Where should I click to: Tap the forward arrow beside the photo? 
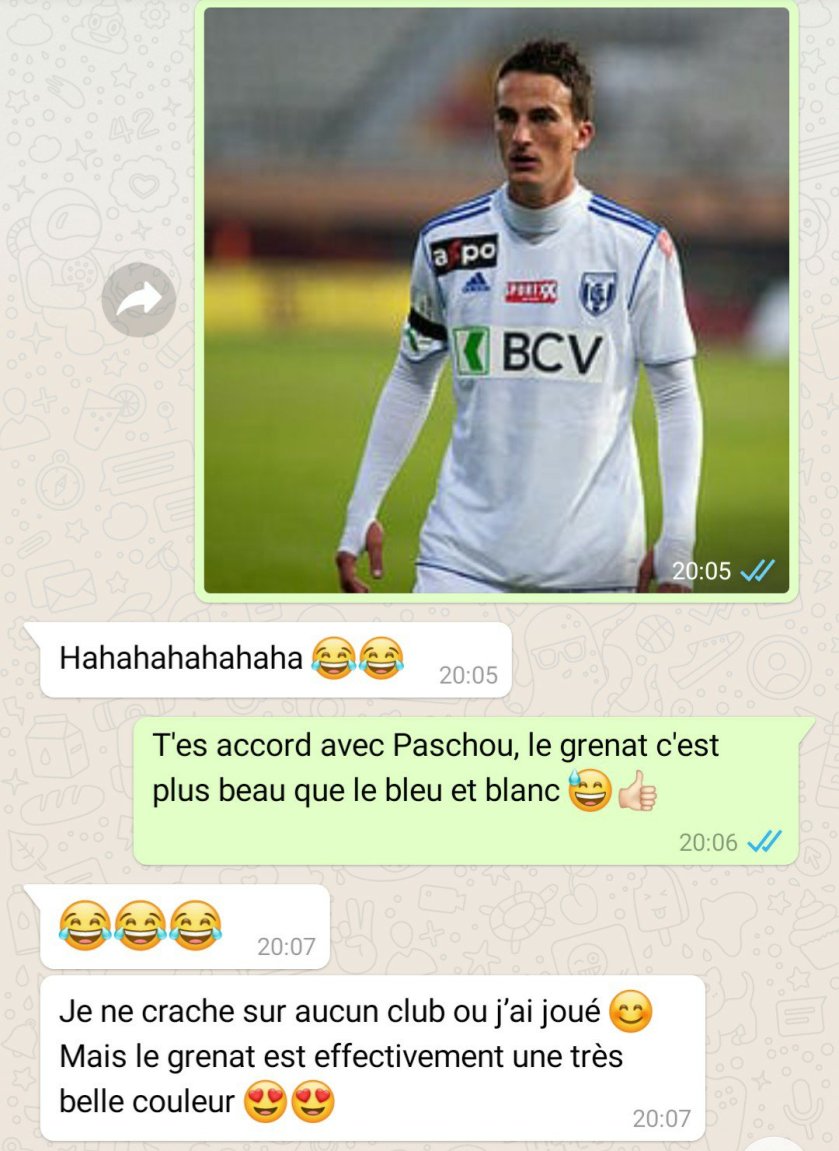tap(138, 299)
